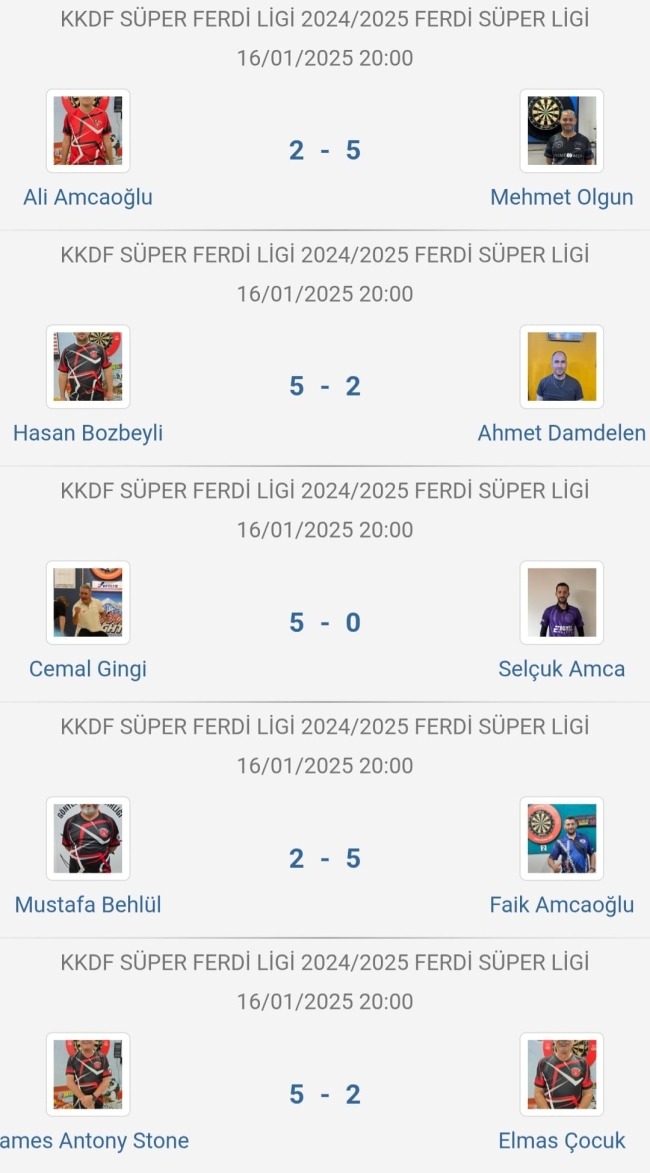Open James Antony Stone's profile
Image resolution: width=650 pixels, height=1173 pixels.
click(94, 1141)
